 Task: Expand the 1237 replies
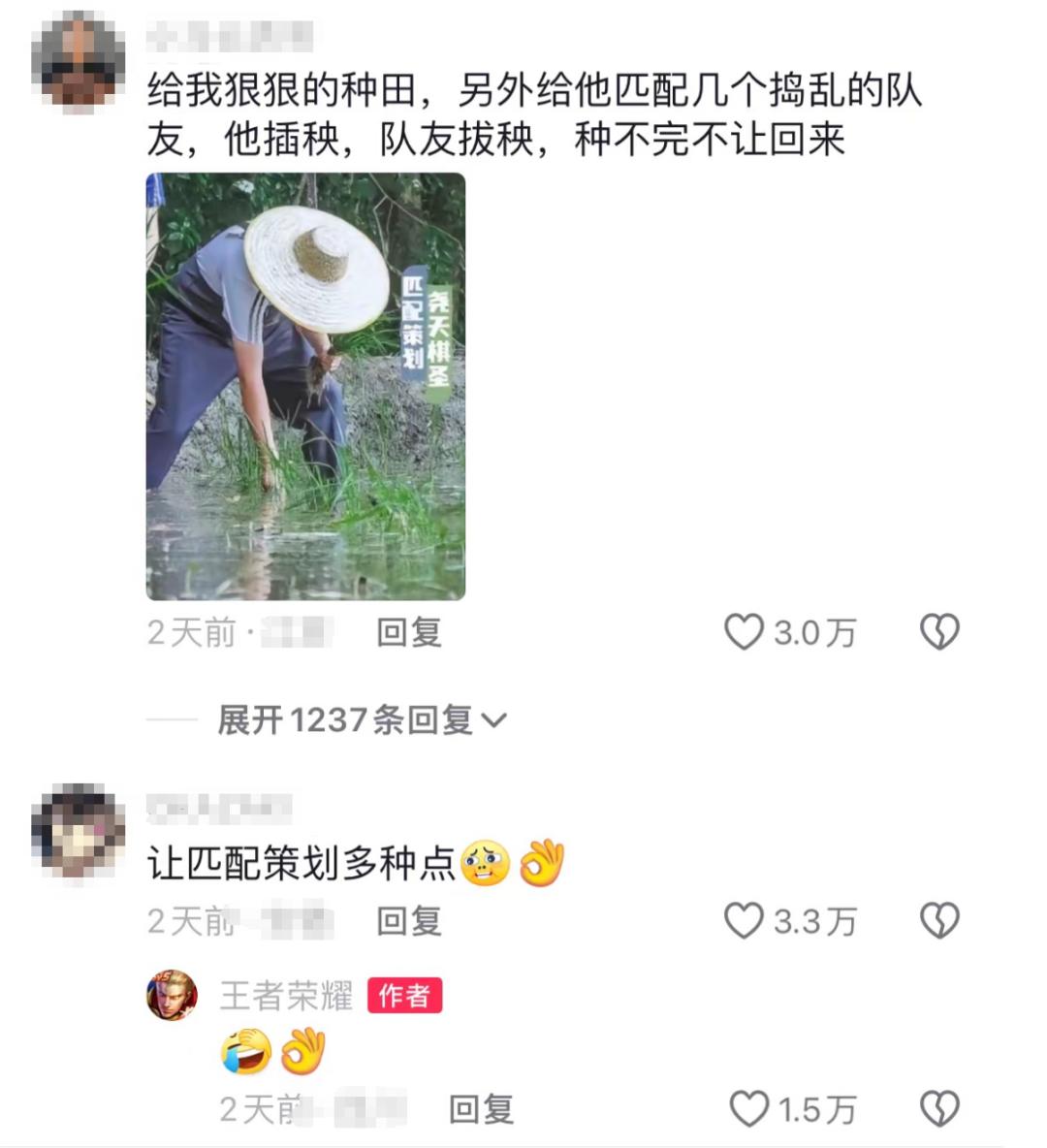361,720
